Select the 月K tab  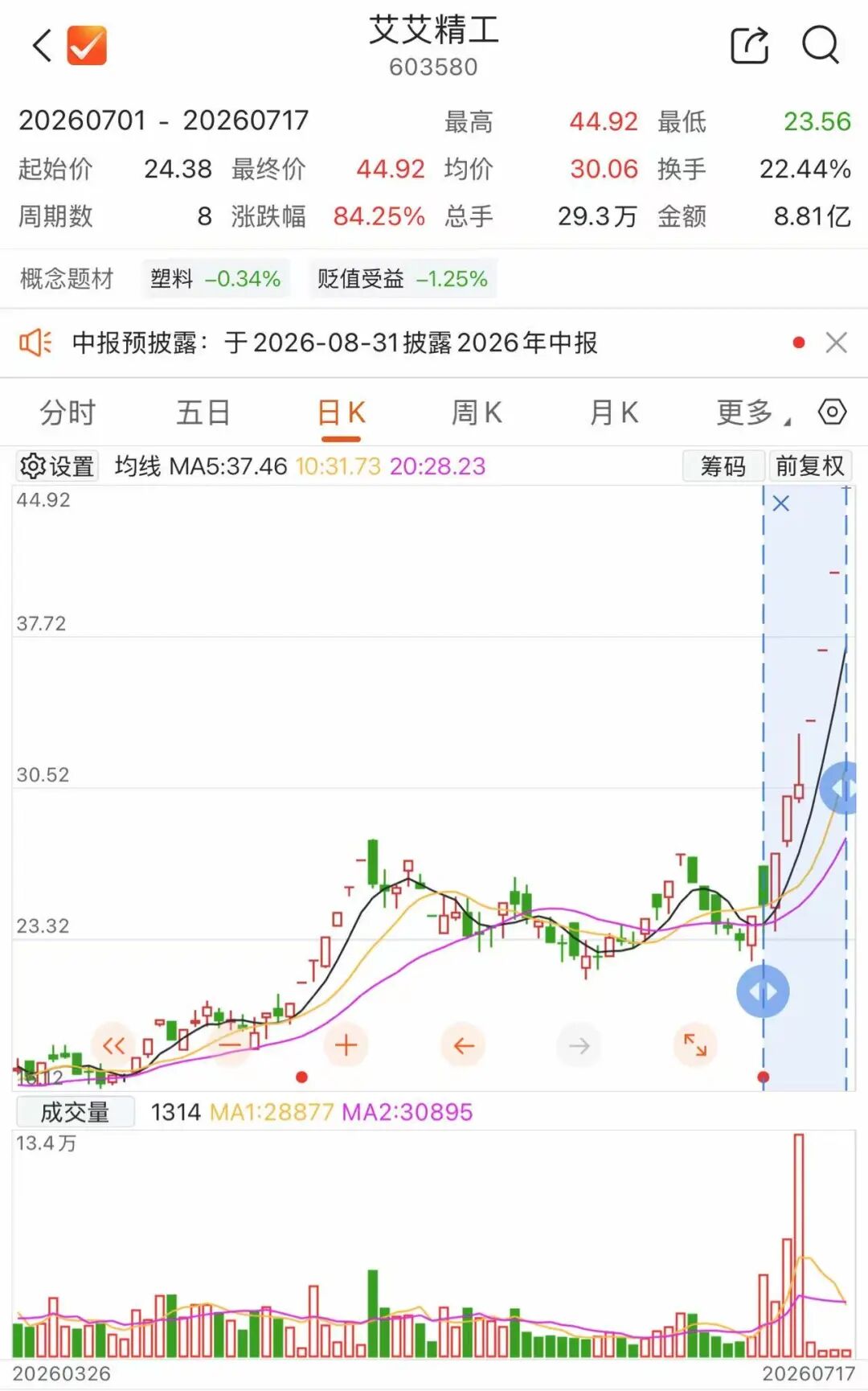[x=614, y=413]
